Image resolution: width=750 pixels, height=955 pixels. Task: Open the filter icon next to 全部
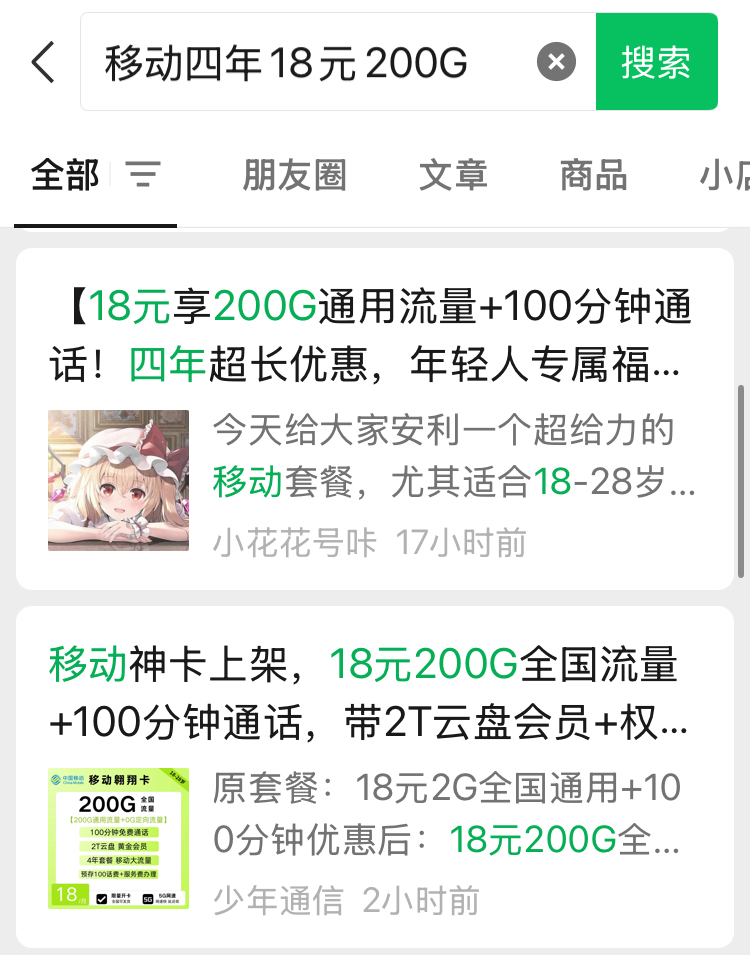click(144, 177)
